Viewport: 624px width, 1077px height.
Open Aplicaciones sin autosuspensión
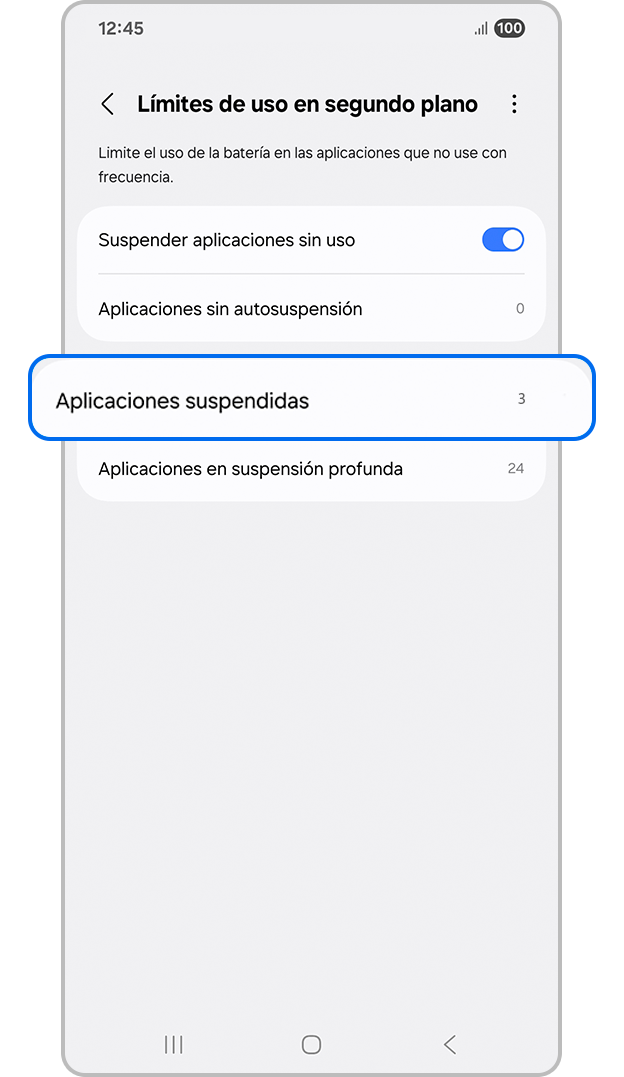click(x=310, y=309)
